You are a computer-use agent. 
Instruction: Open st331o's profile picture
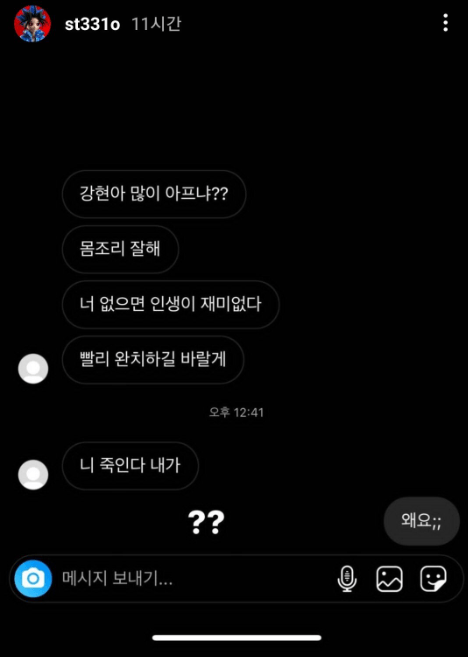pos(32,24)
